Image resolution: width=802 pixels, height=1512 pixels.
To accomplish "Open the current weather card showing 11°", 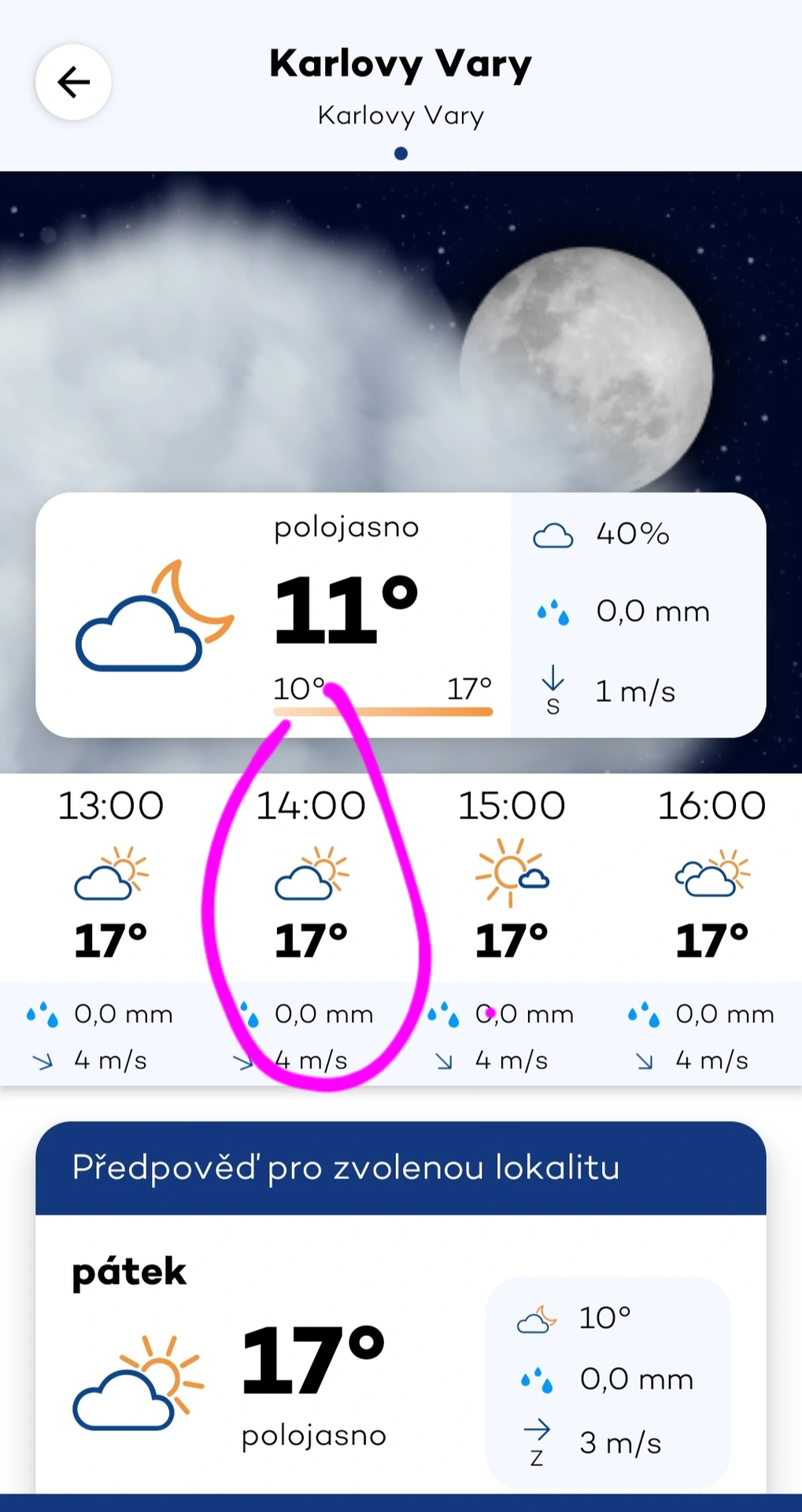I will tap(400, 615).
